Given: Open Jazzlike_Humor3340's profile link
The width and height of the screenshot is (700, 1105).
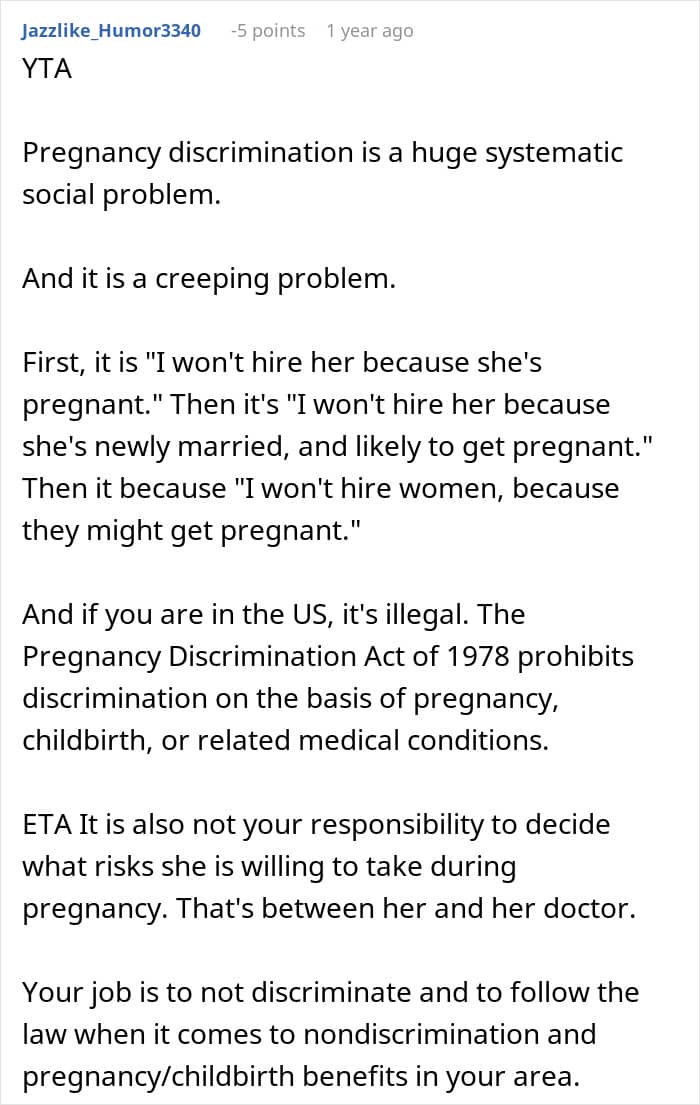Looking at the screenshot, I should [111, 31].
